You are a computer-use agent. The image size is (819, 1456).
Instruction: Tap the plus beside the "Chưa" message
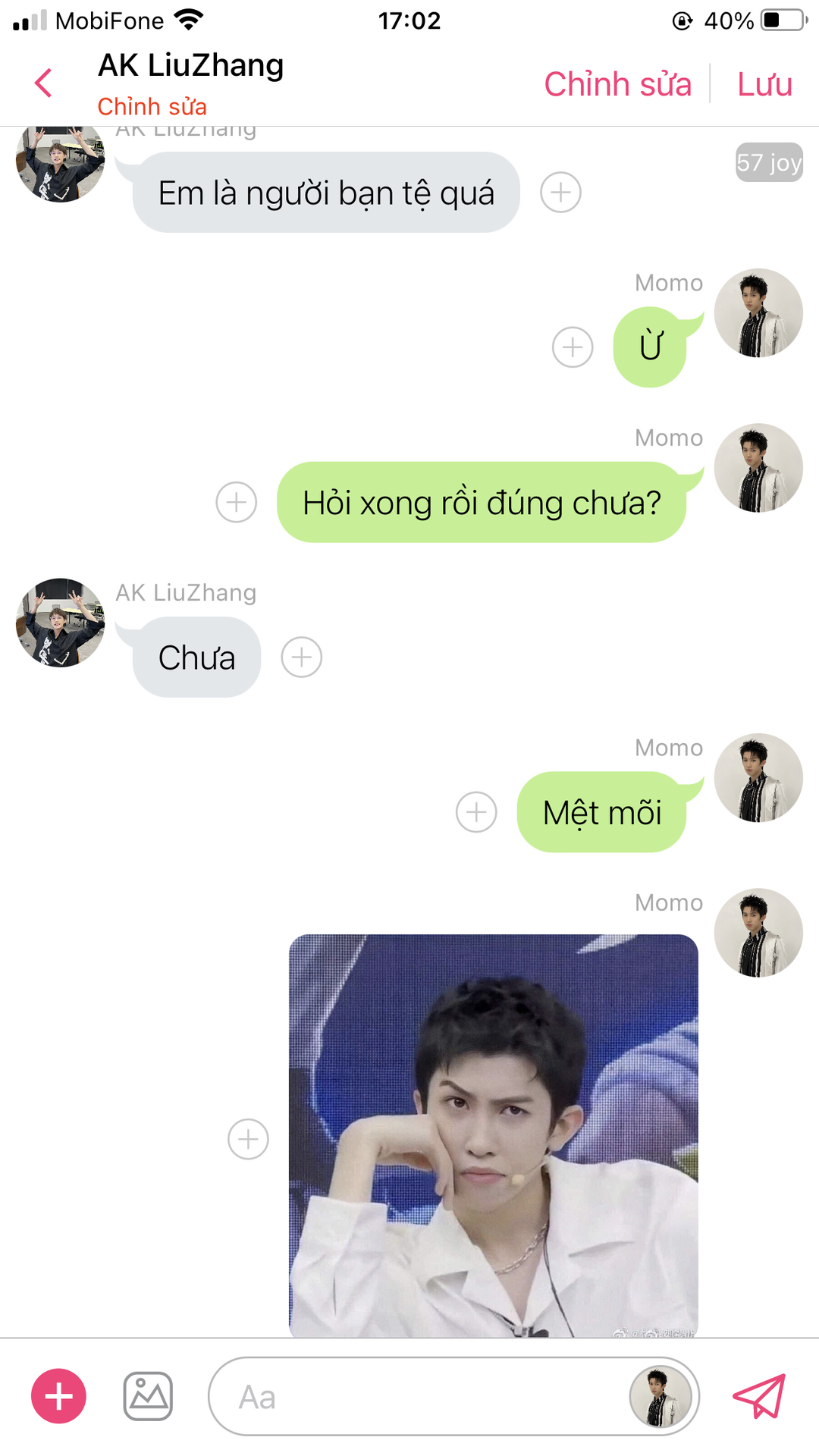pyautogui.click(x=302, y=657)
